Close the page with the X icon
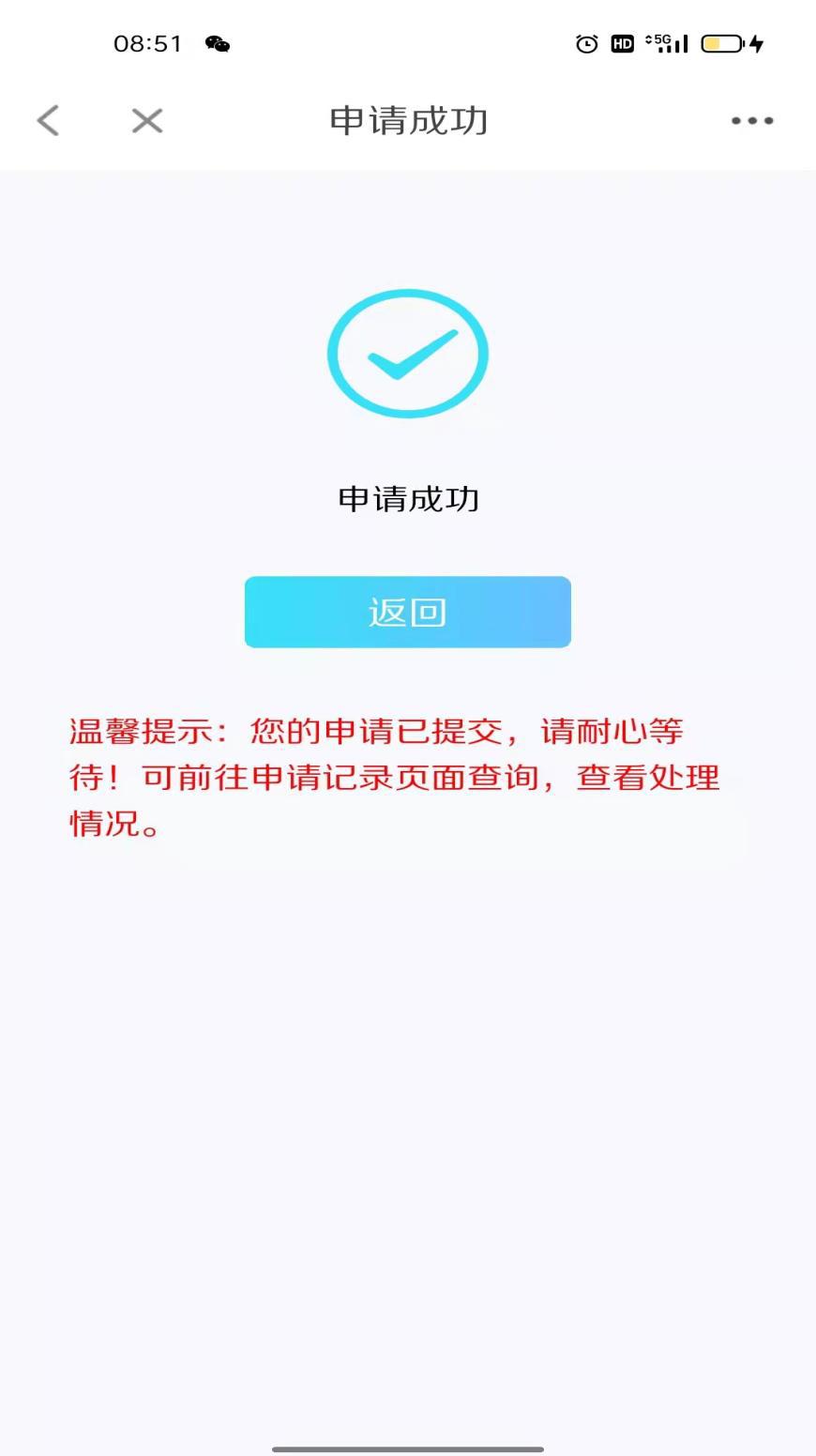The image size is (816, 1456). click(147, 120)
